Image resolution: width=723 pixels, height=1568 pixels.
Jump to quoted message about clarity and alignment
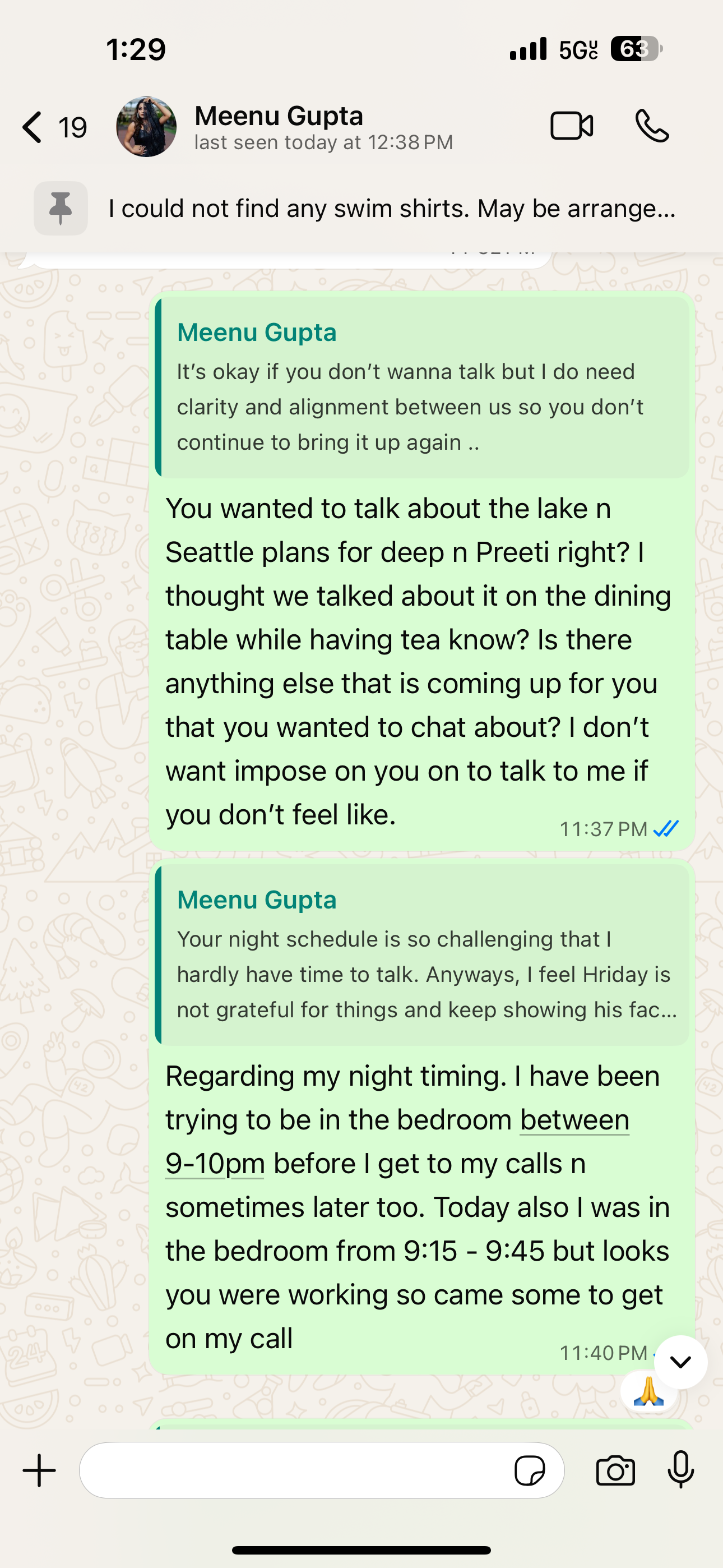pos(421,387)
